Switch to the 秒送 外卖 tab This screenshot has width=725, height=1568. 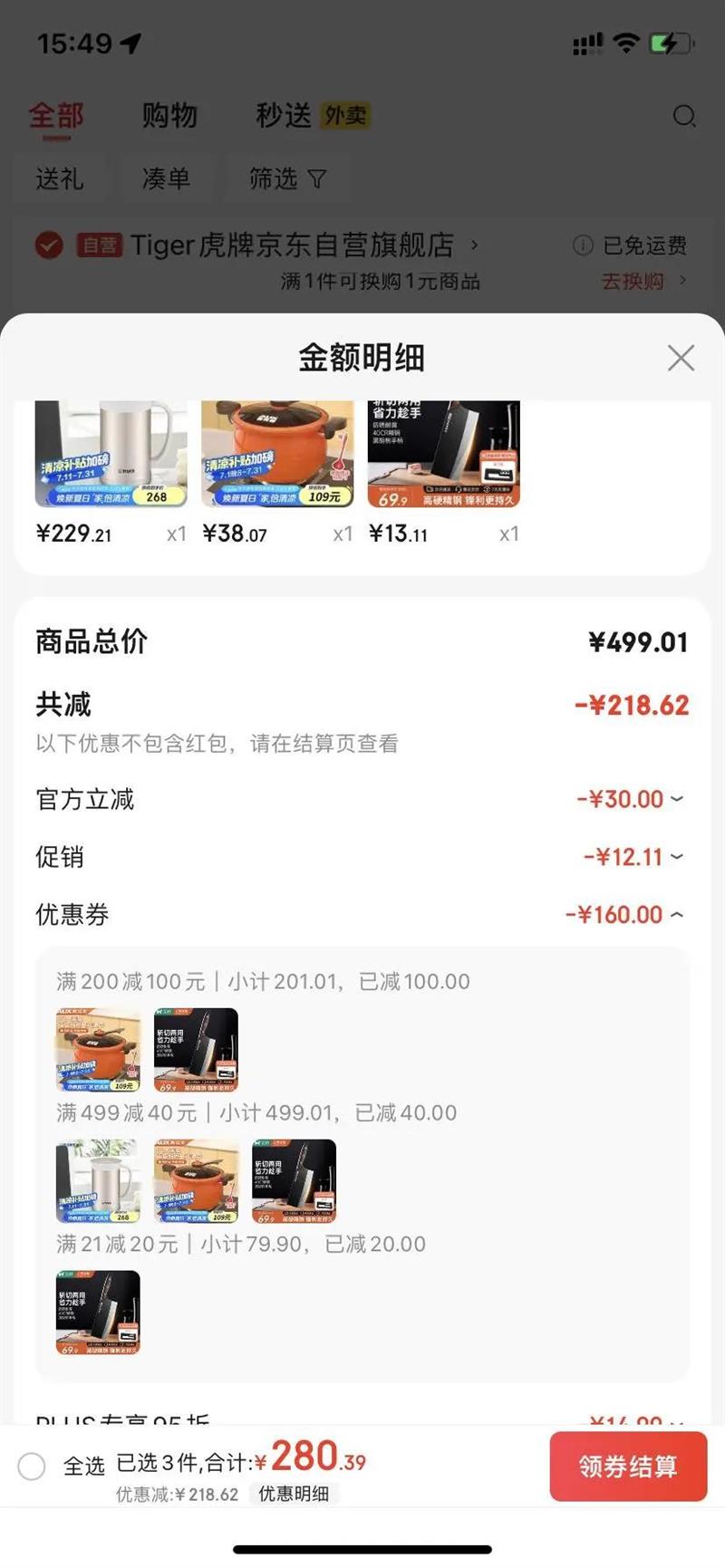point(312,115)
